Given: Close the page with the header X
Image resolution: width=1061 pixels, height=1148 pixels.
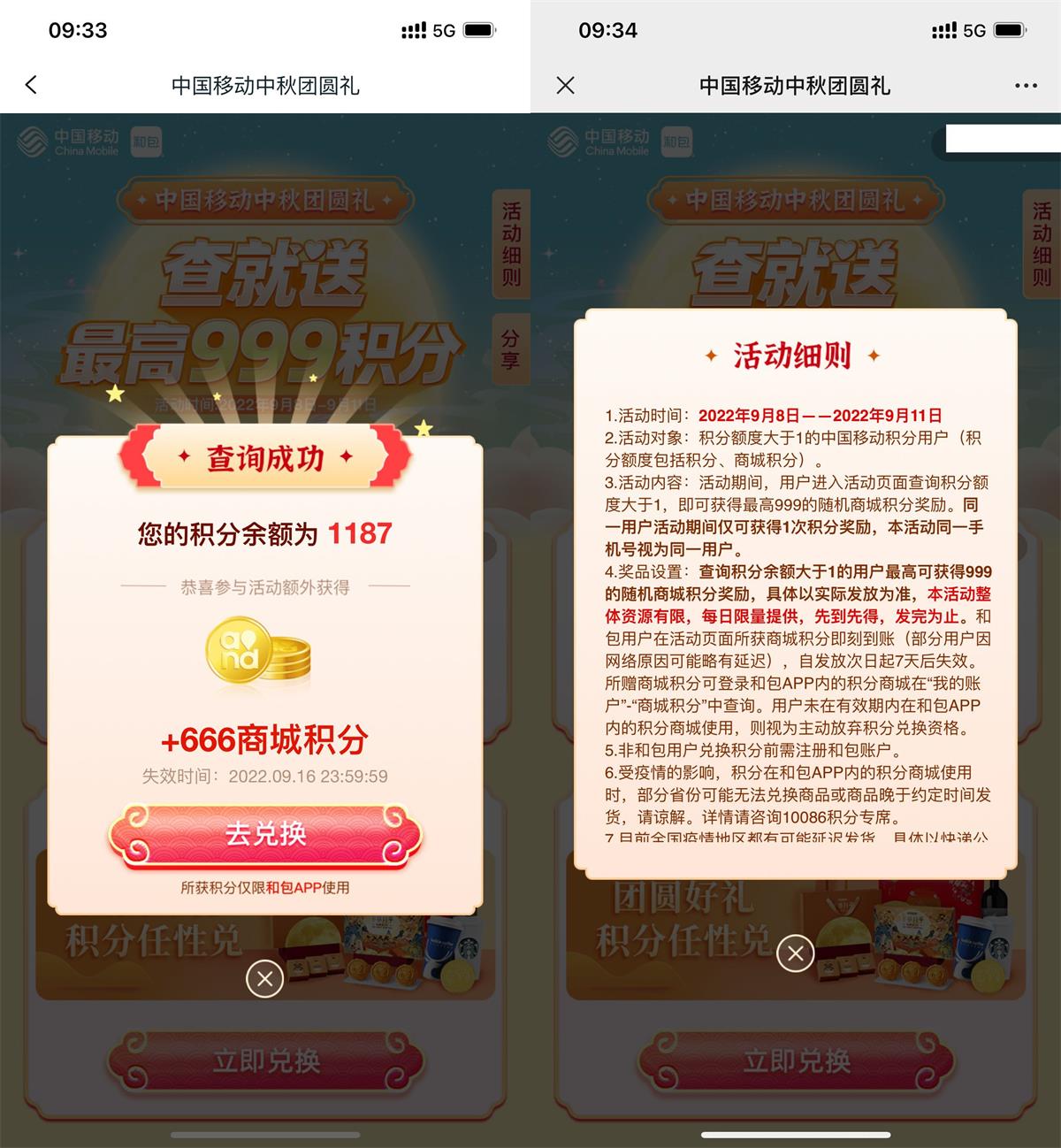Looking at the screenshot, I should (x=566, y=85).
